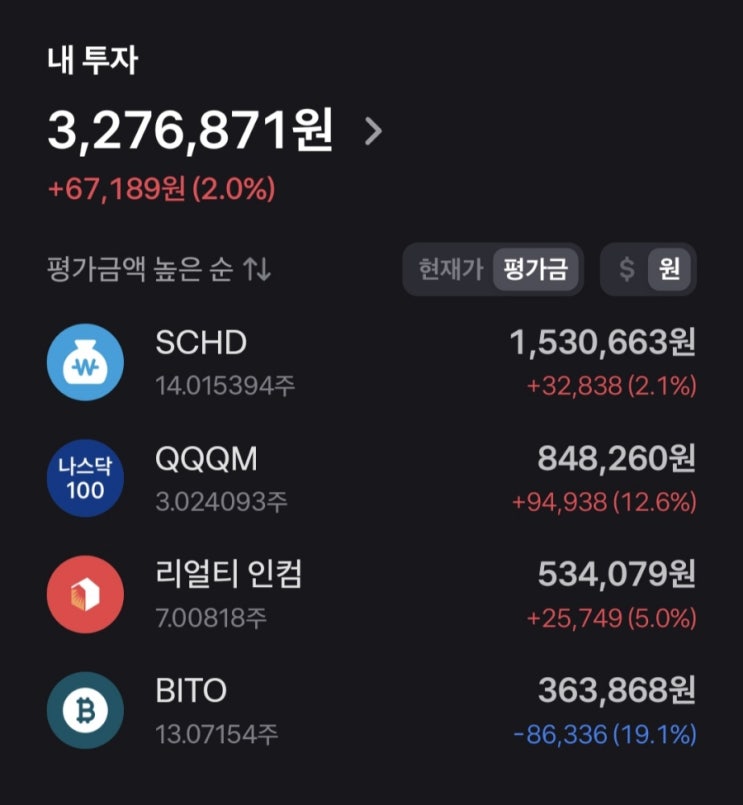Show values in 원 currency
This screenshot has height=805, width=743.
click(669, 269)
